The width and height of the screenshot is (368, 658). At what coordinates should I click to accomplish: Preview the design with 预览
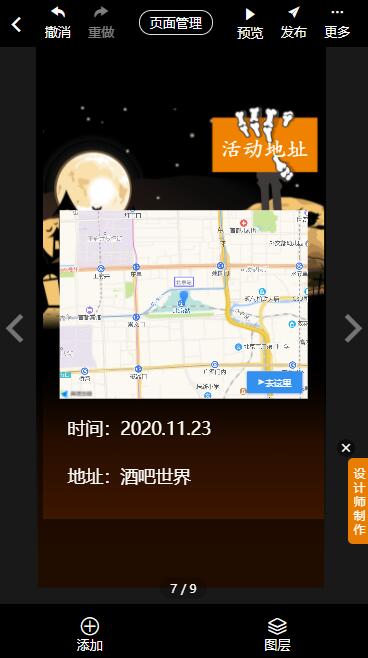pyautogui.click(x=250, y=23)
